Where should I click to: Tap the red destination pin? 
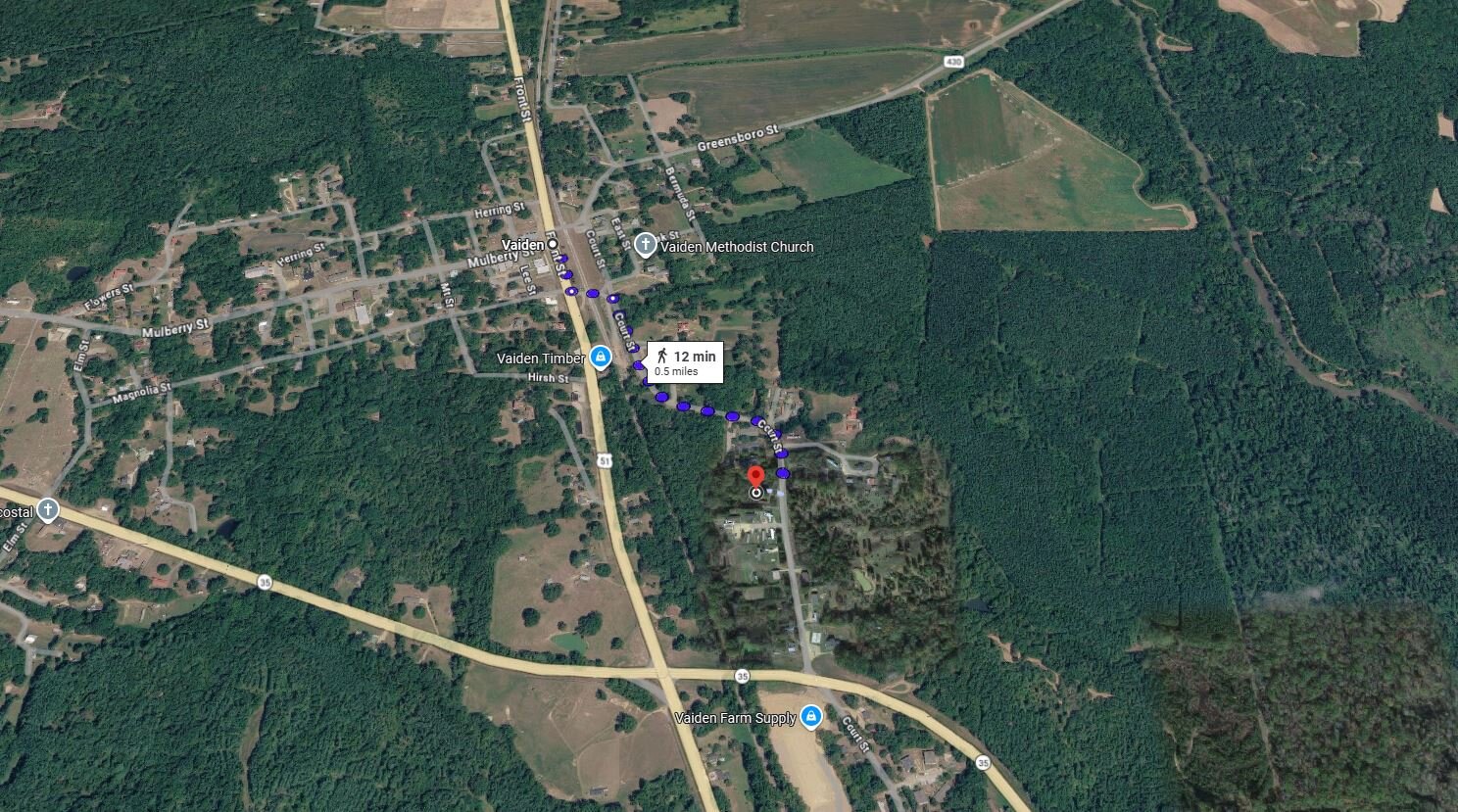click(x=755, y=478)
